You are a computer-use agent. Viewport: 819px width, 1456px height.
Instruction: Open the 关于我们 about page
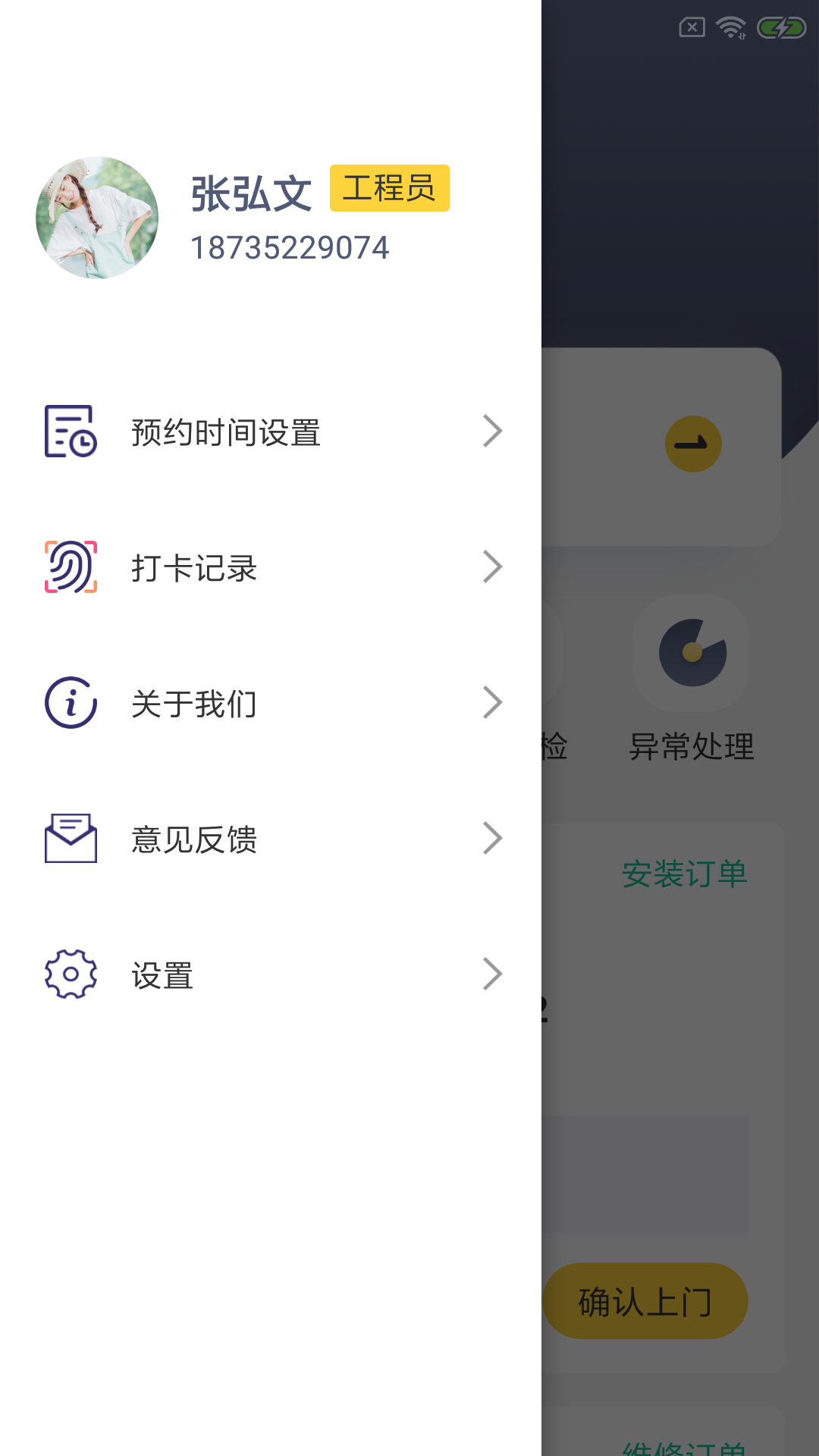pos(193,703)
